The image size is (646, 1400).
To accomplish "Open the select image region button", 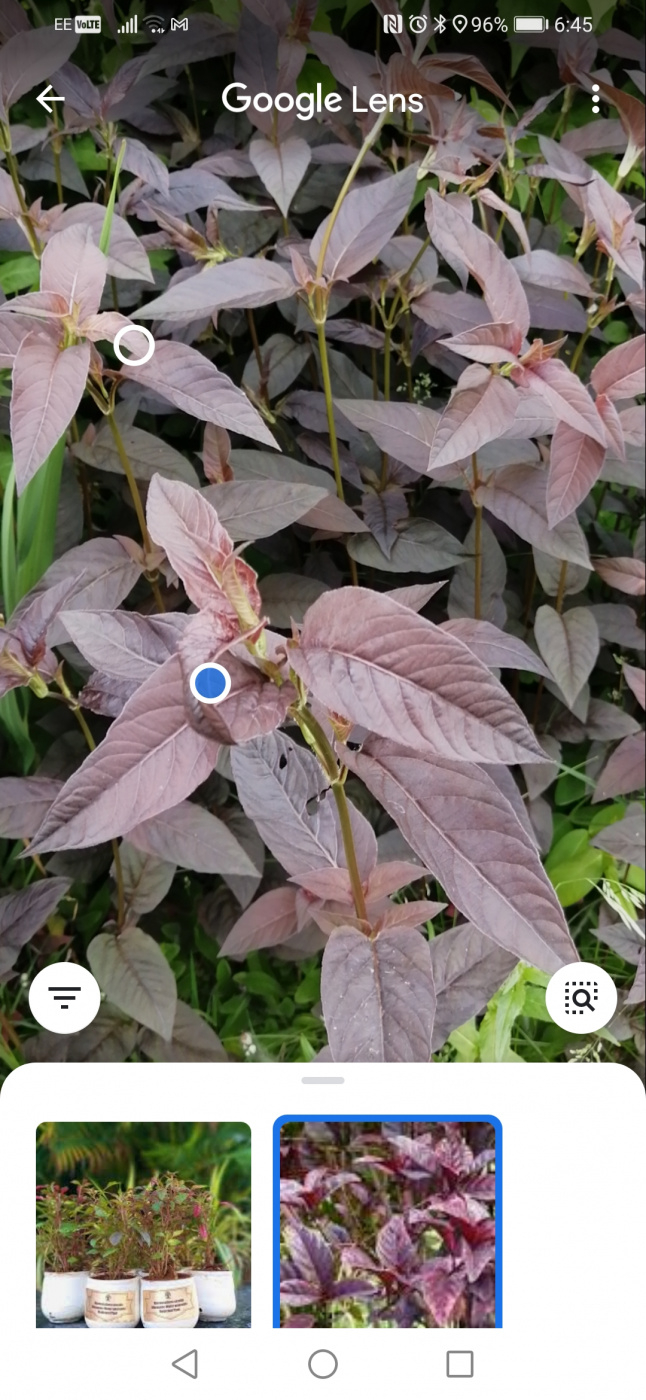I will (x=581, y=997).
